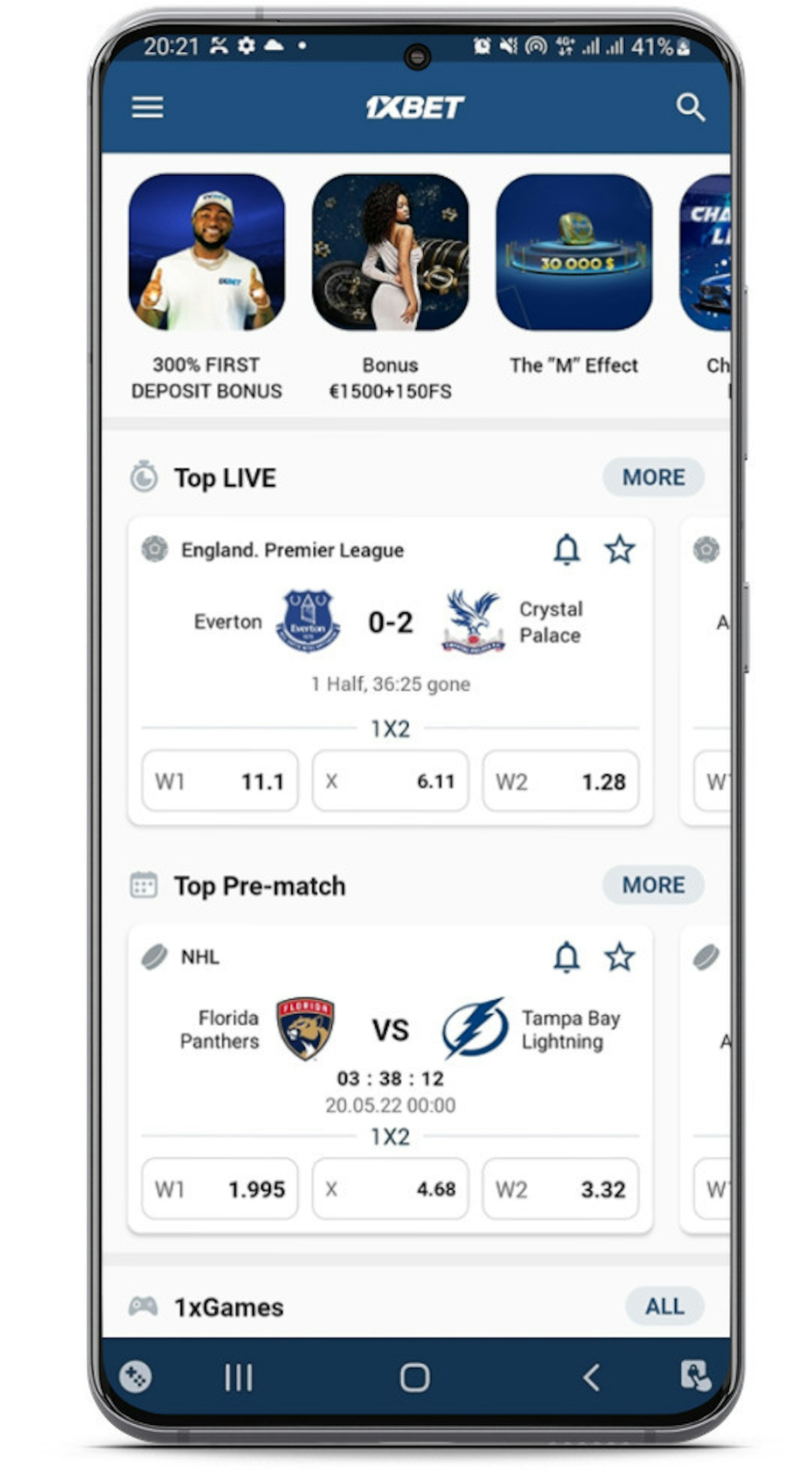Select draw odds 6.11 in Premier League match
This screenshot has height=1472, width=812.
(390, 780)
